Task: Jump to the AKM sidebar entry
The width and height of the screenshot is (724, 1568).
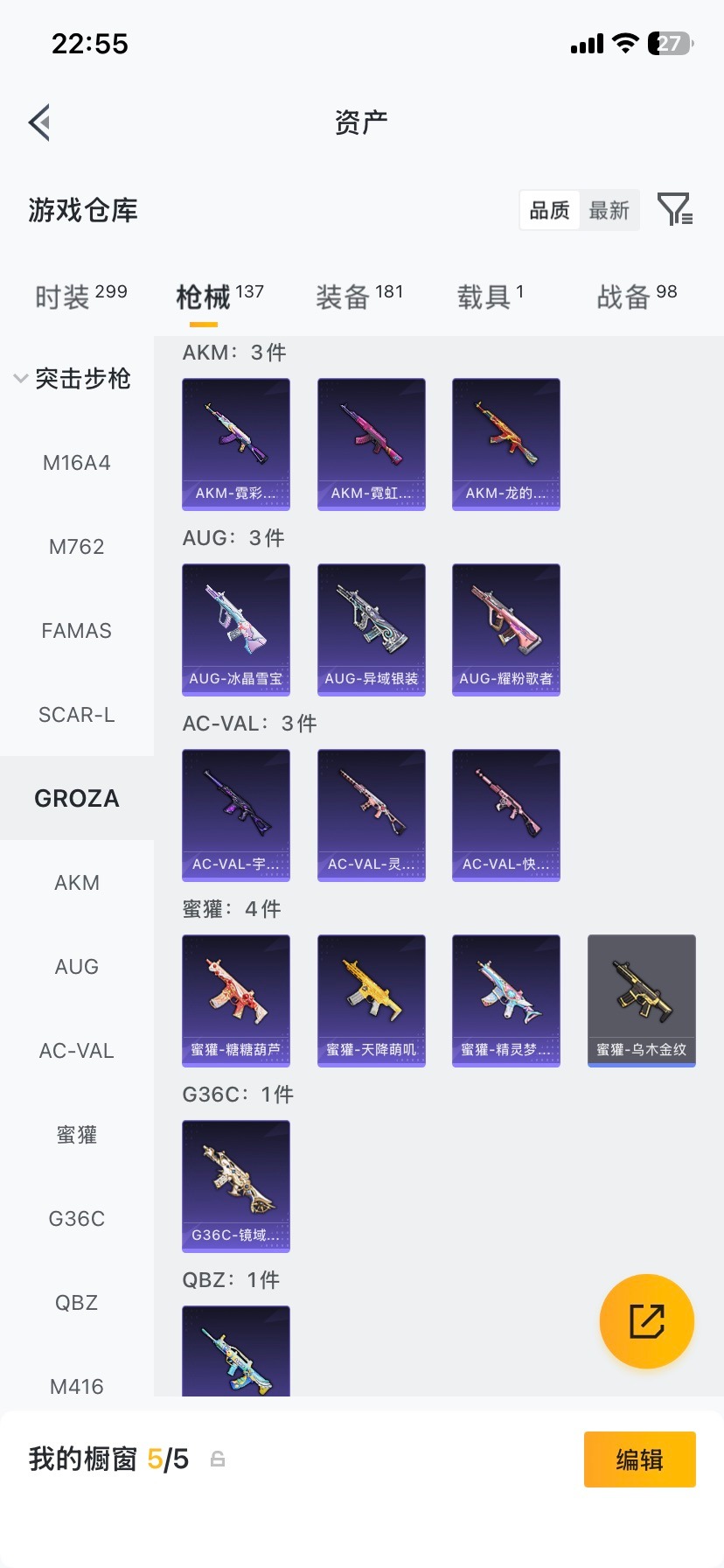Action: (76, 882)
